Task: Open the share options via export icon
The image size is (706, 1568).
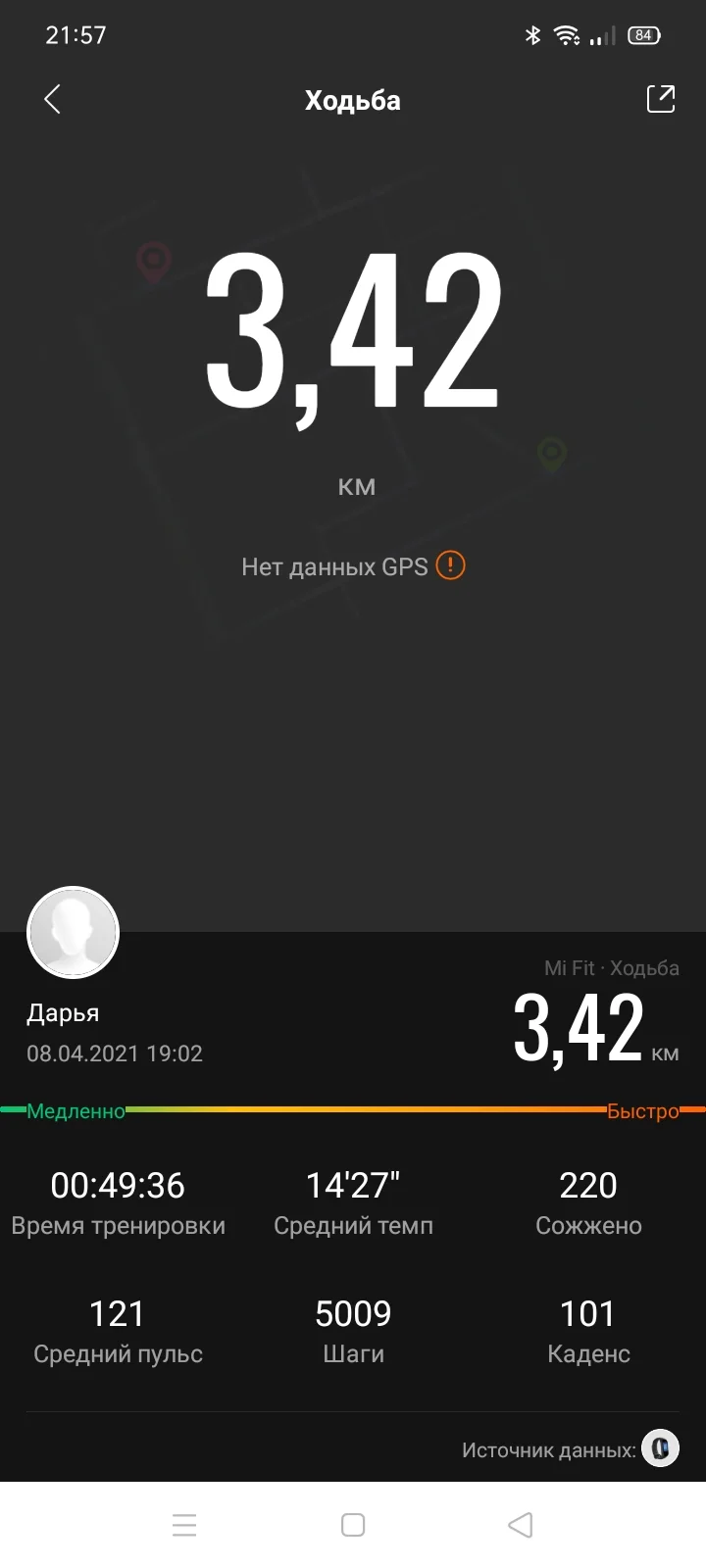Action: click(x=662, y=99)
